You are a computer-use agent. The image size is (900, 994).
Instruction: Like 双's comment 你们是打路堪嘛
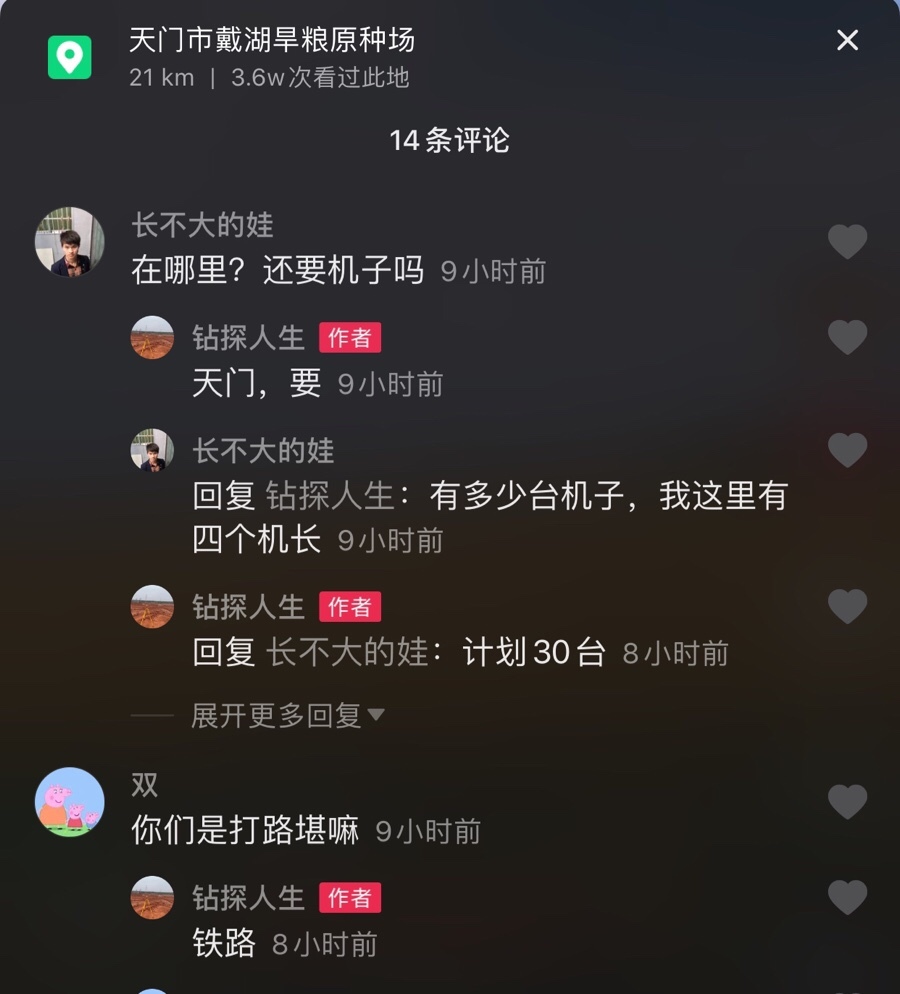[847, 801]
